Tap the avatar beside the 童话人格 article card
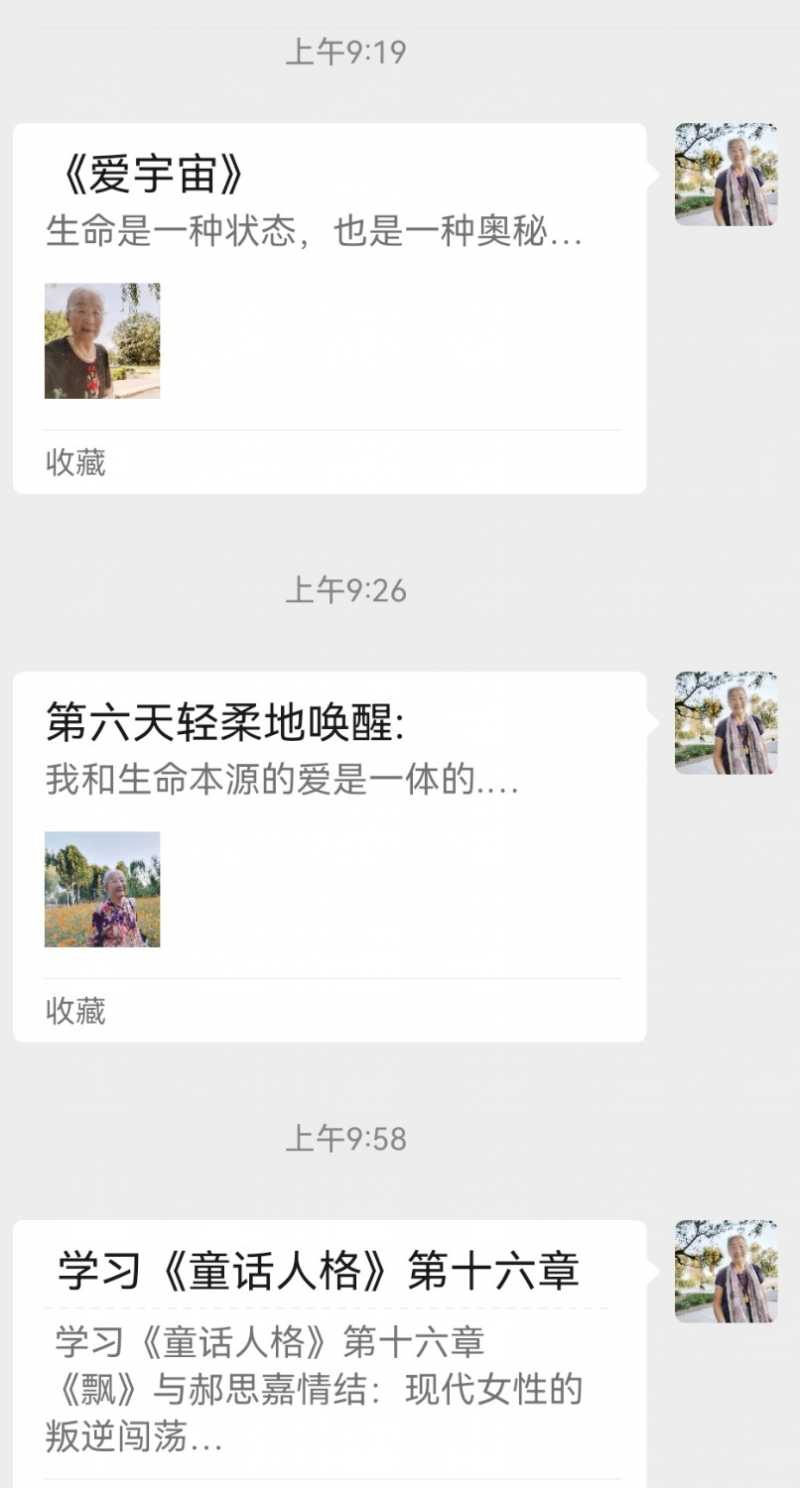Screen dimensions: 800x1488 point(727,1272)
